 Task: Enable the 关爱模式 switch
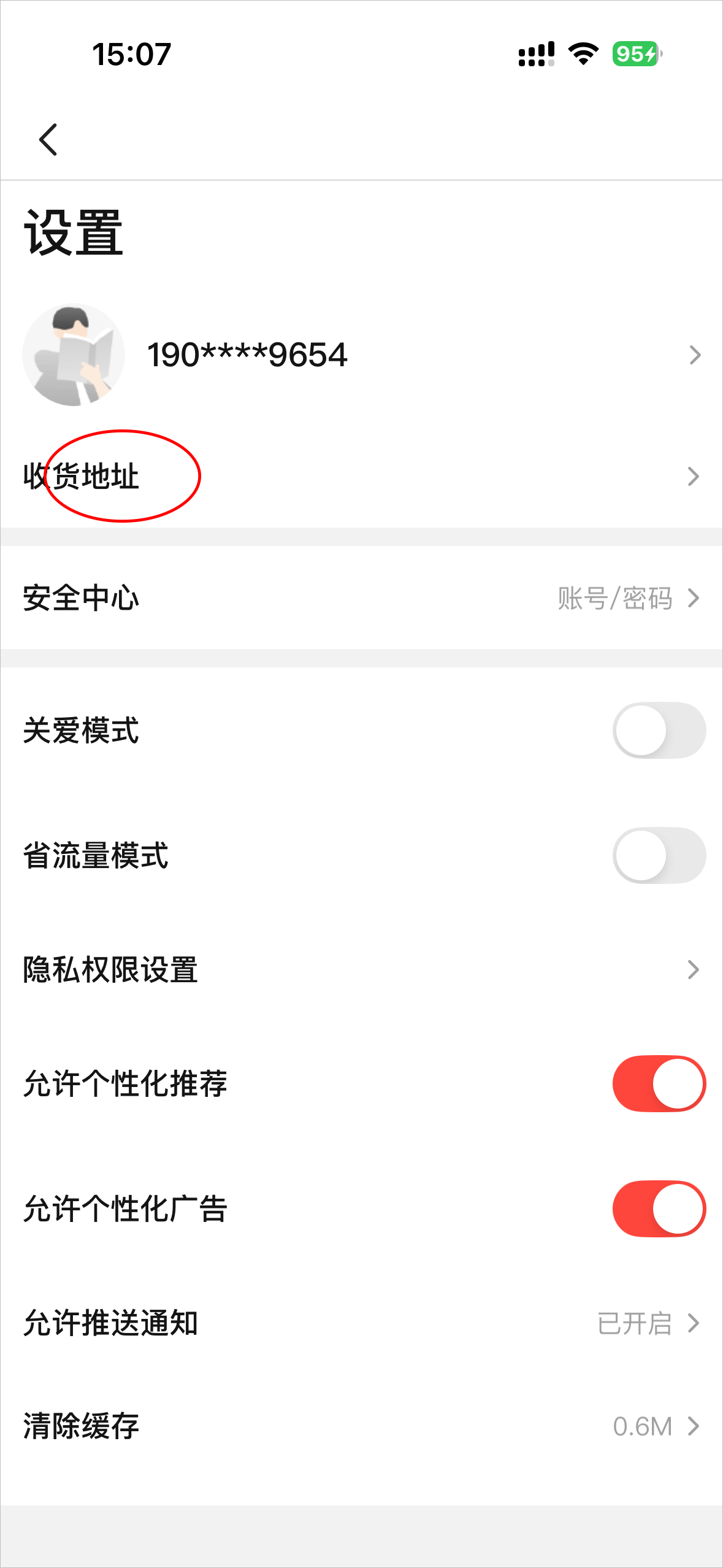[659, 731]
